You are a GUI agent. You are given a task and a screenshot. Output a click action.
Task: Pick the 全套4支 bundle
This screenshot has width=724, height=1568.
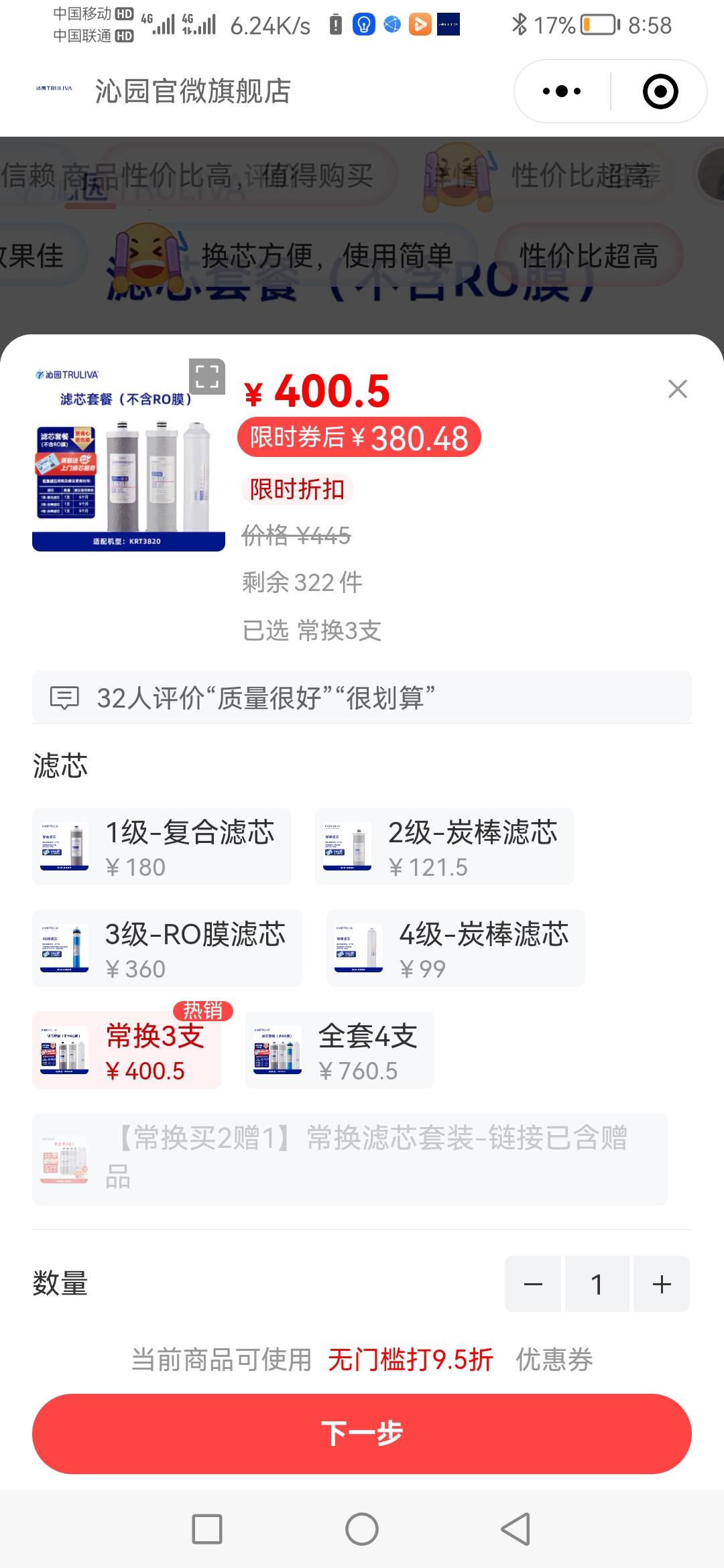(x=340, y=1051)
